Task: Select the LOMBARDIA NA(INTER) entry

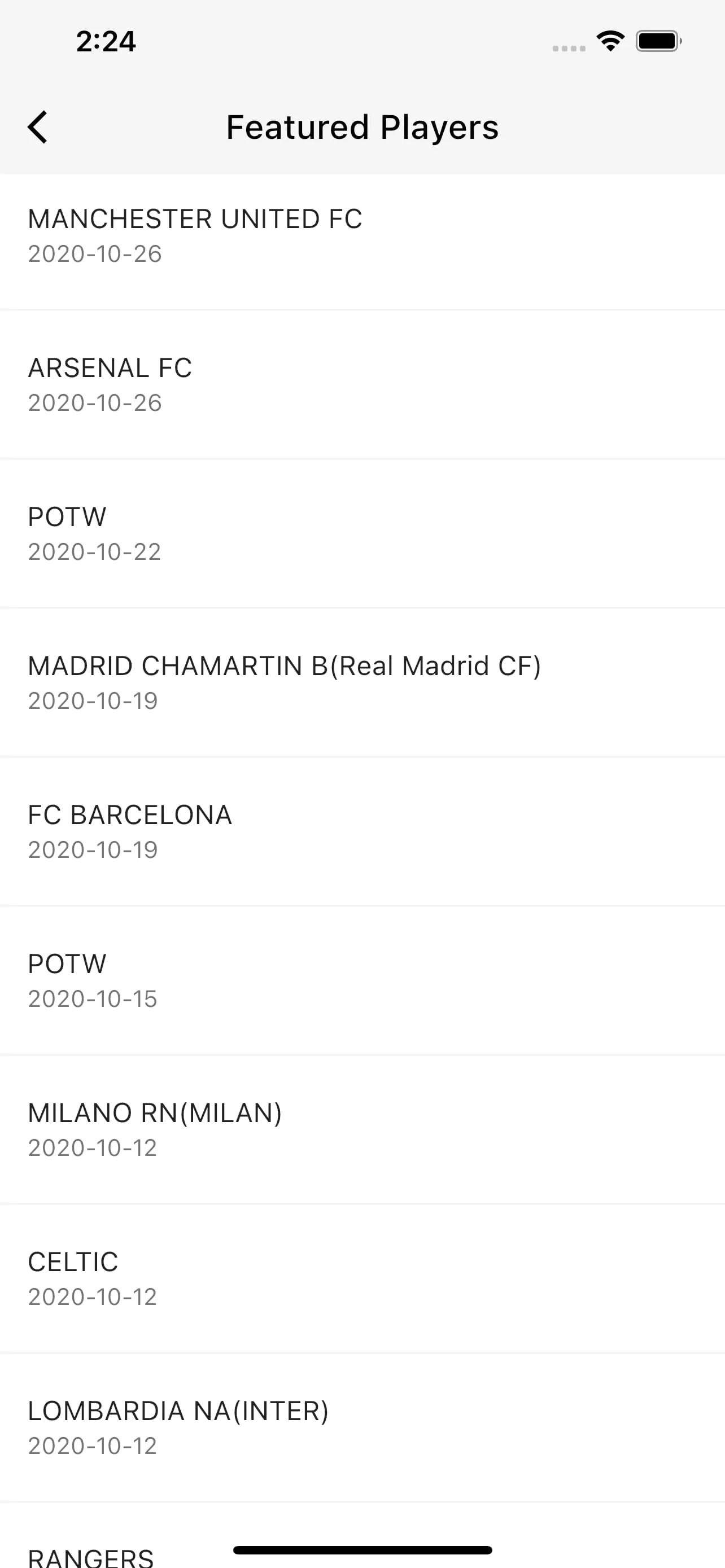Action: [x=178, y=1411]
